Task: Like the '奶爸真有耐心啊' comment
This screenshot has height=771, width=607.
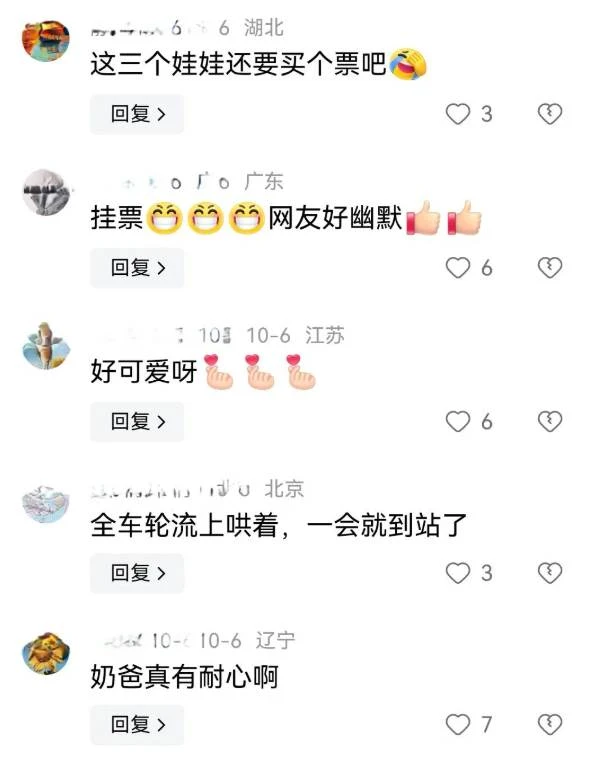Action: (458, 724)
